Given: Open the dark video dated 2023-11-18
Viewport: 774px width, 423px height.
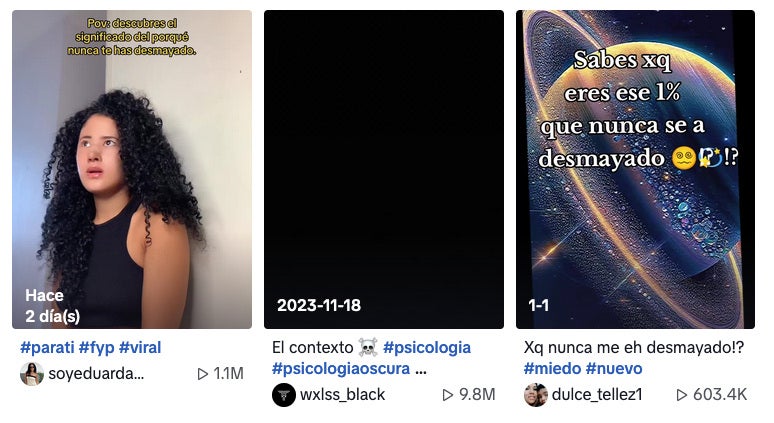Looking at the screenshot, I should 383,170.
